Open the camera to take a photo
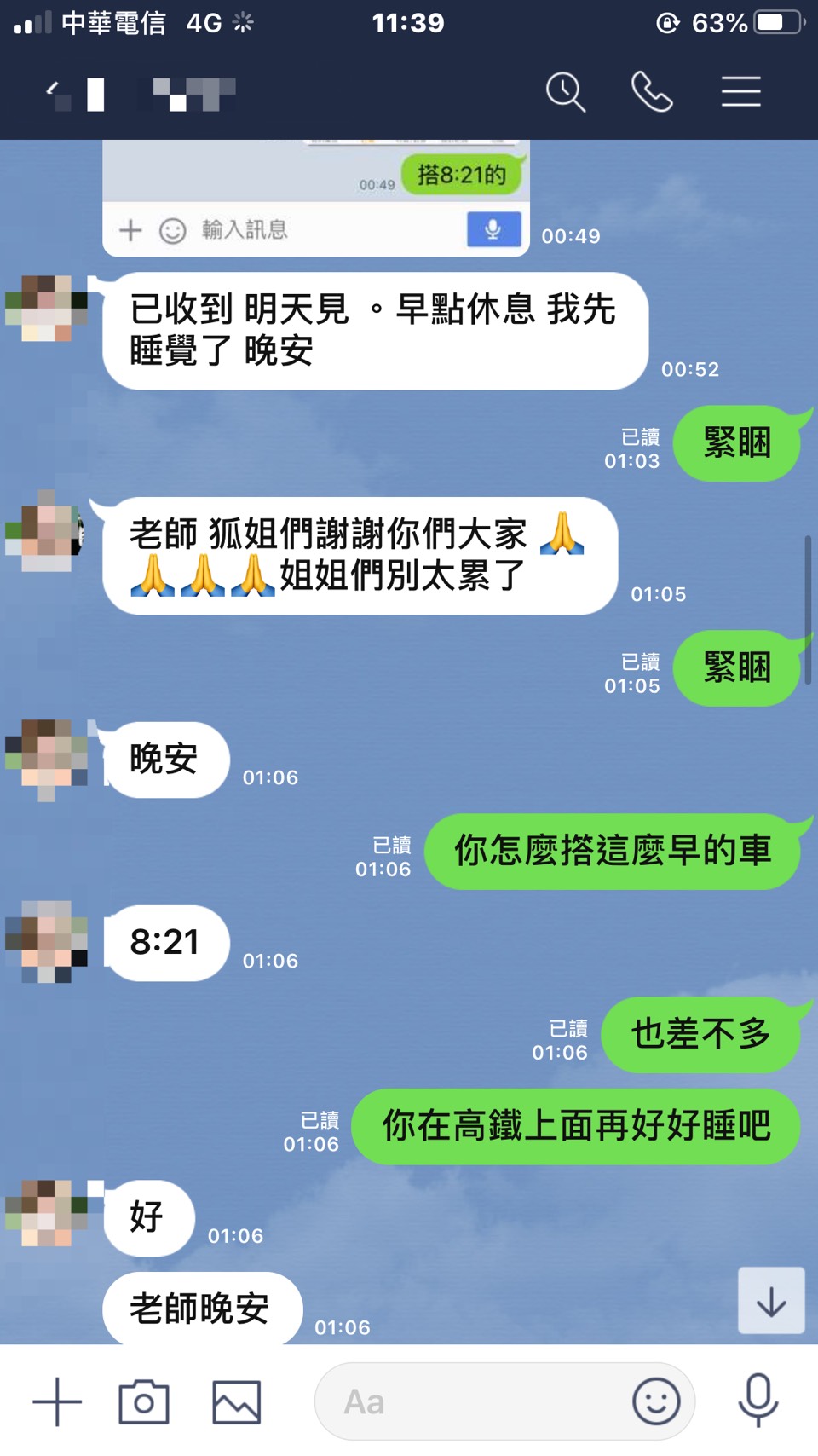 point(143,1401)
